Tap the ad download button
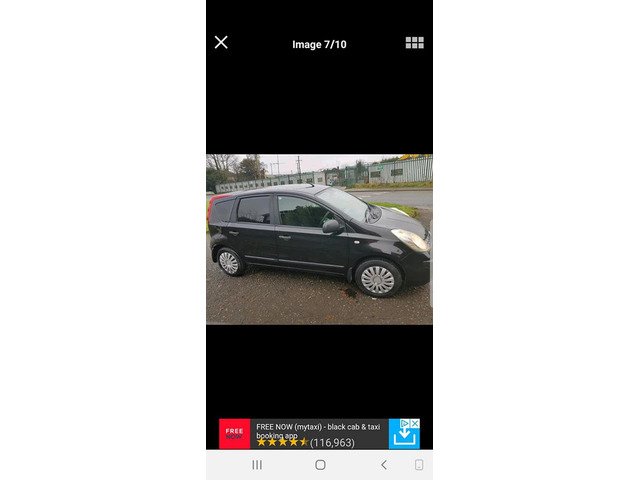This screenshot has height=480, width=640. tap(402, 437)
